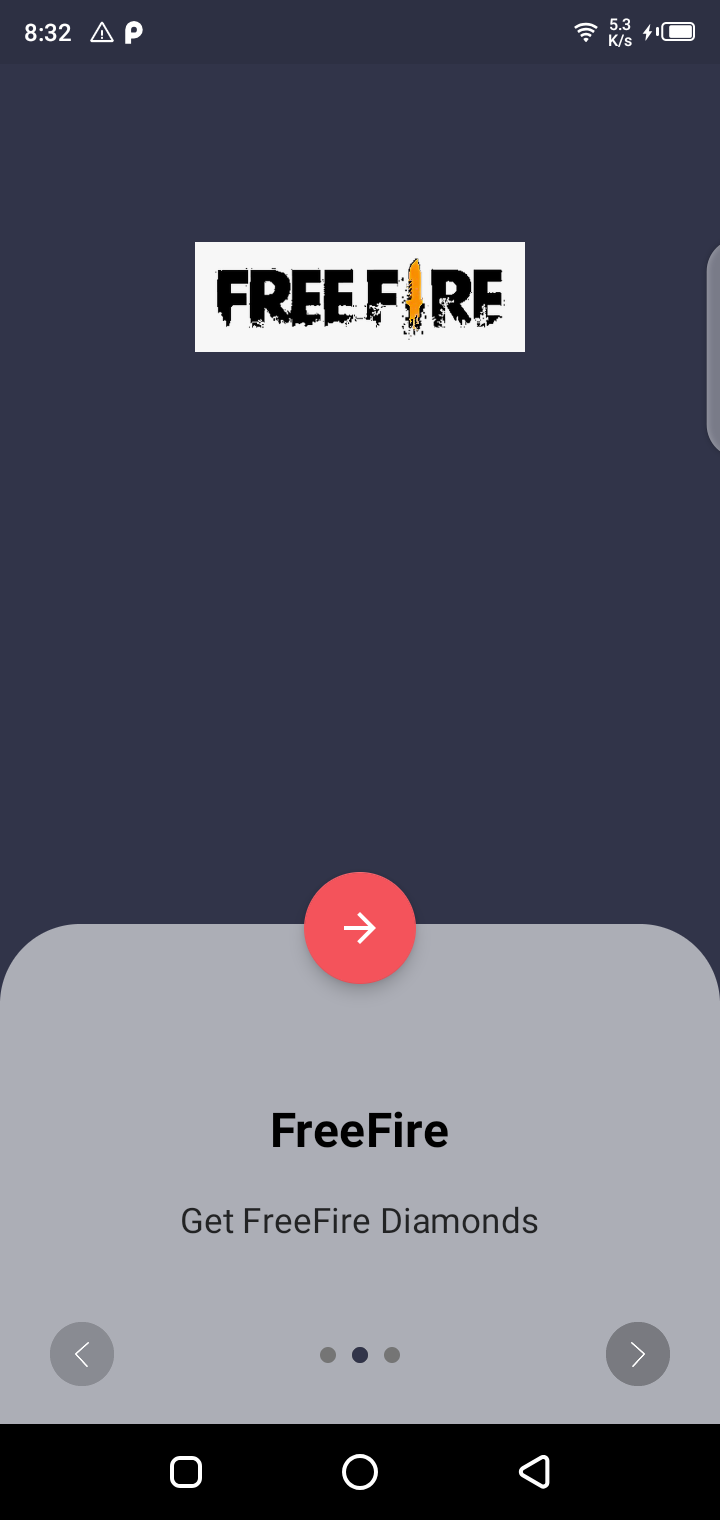
Task: Advance to the next slide with right chevron
Action: click(638, 1354)
